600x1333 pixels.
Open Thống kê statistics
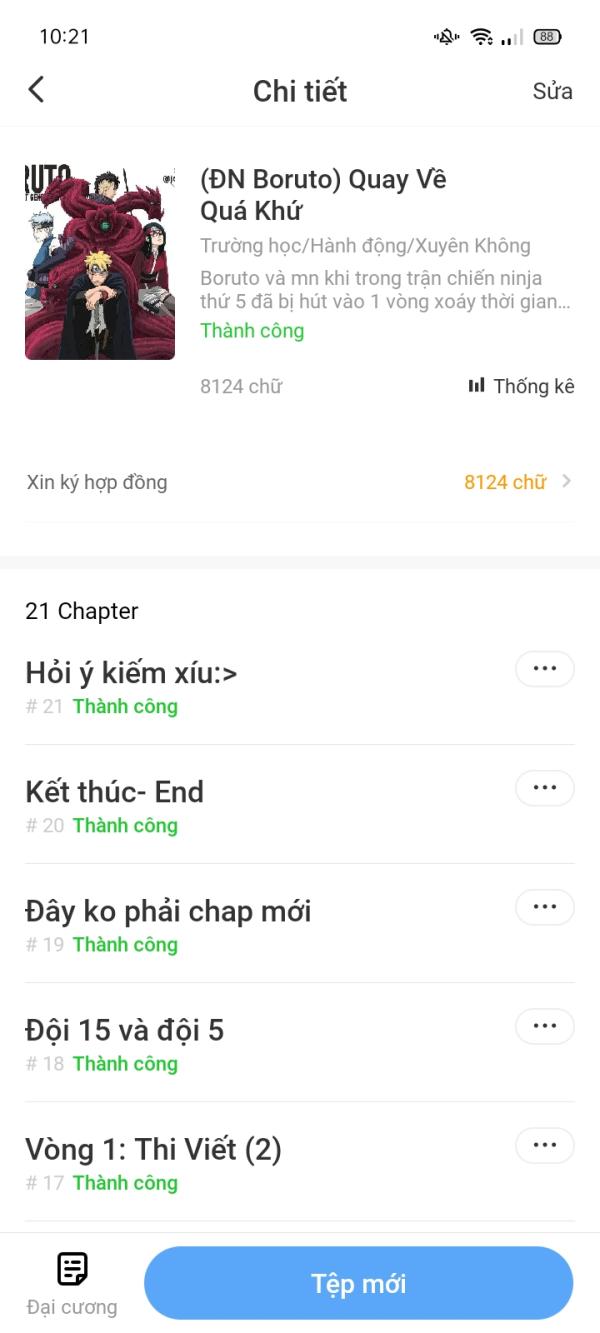tap(521, 386)
